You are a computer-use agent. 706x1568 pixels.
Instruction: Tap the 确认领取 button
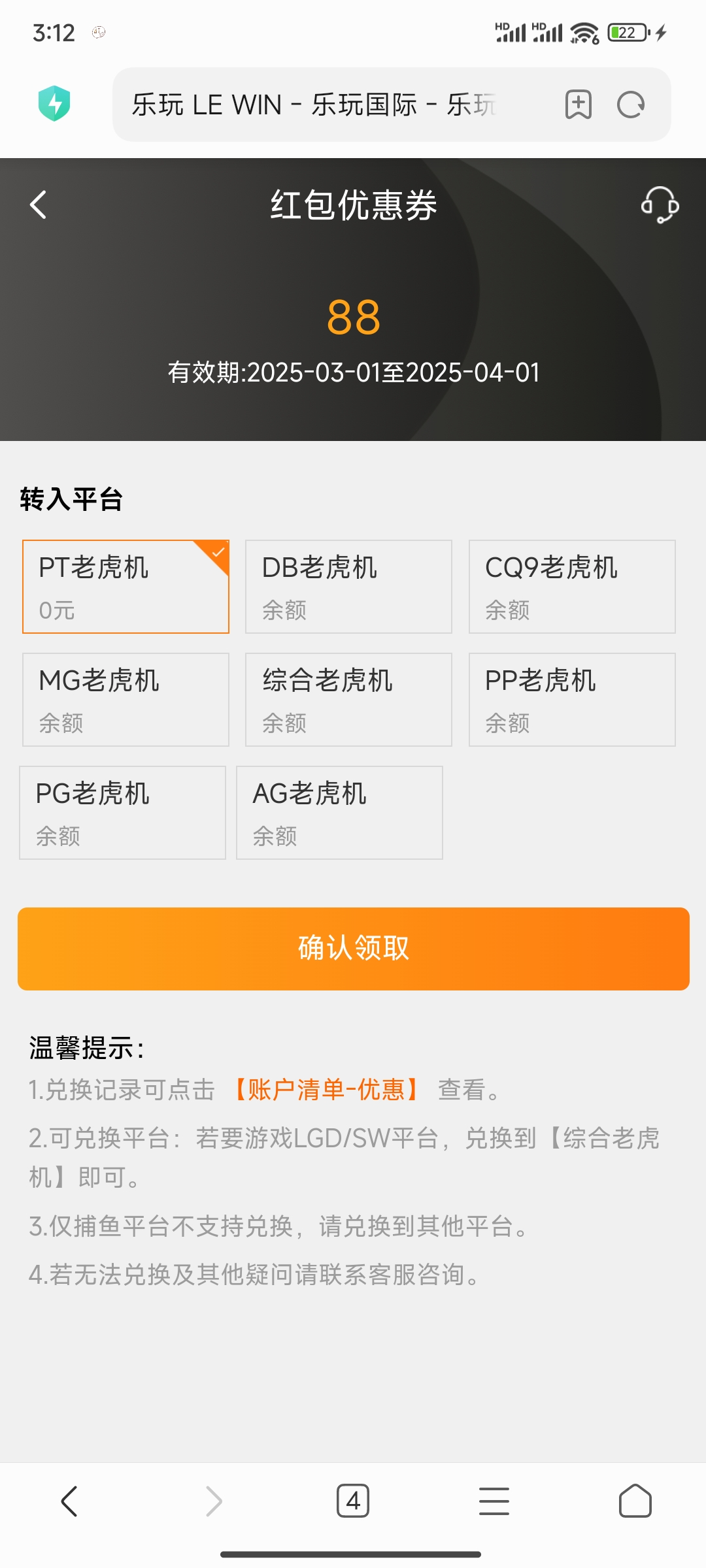click(353, 949)
